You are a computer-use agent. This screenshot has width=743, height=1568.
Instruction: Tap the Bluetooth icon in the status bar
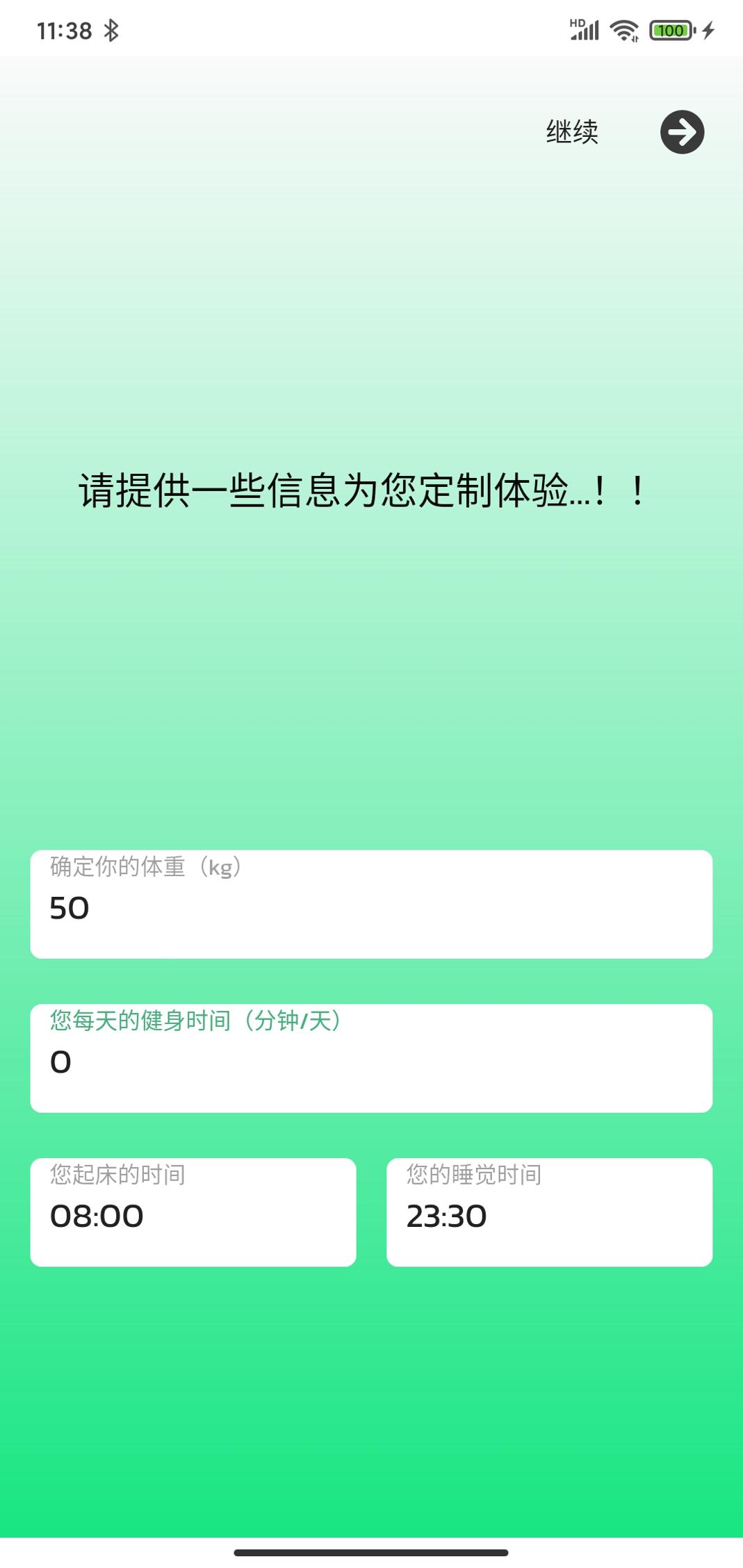click(113, 29)
